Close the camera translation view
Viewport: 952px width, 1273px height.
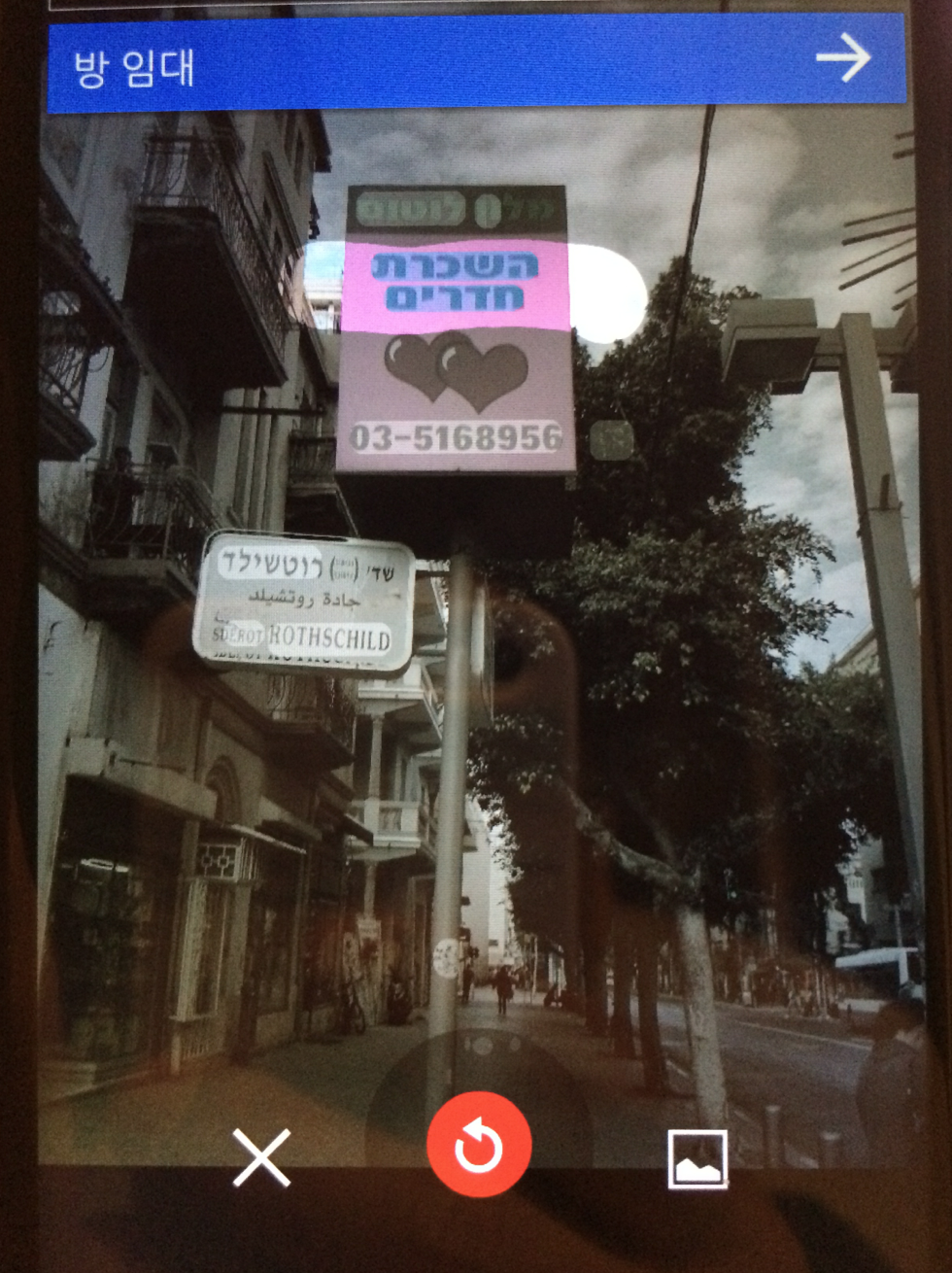click(261, 1156)
